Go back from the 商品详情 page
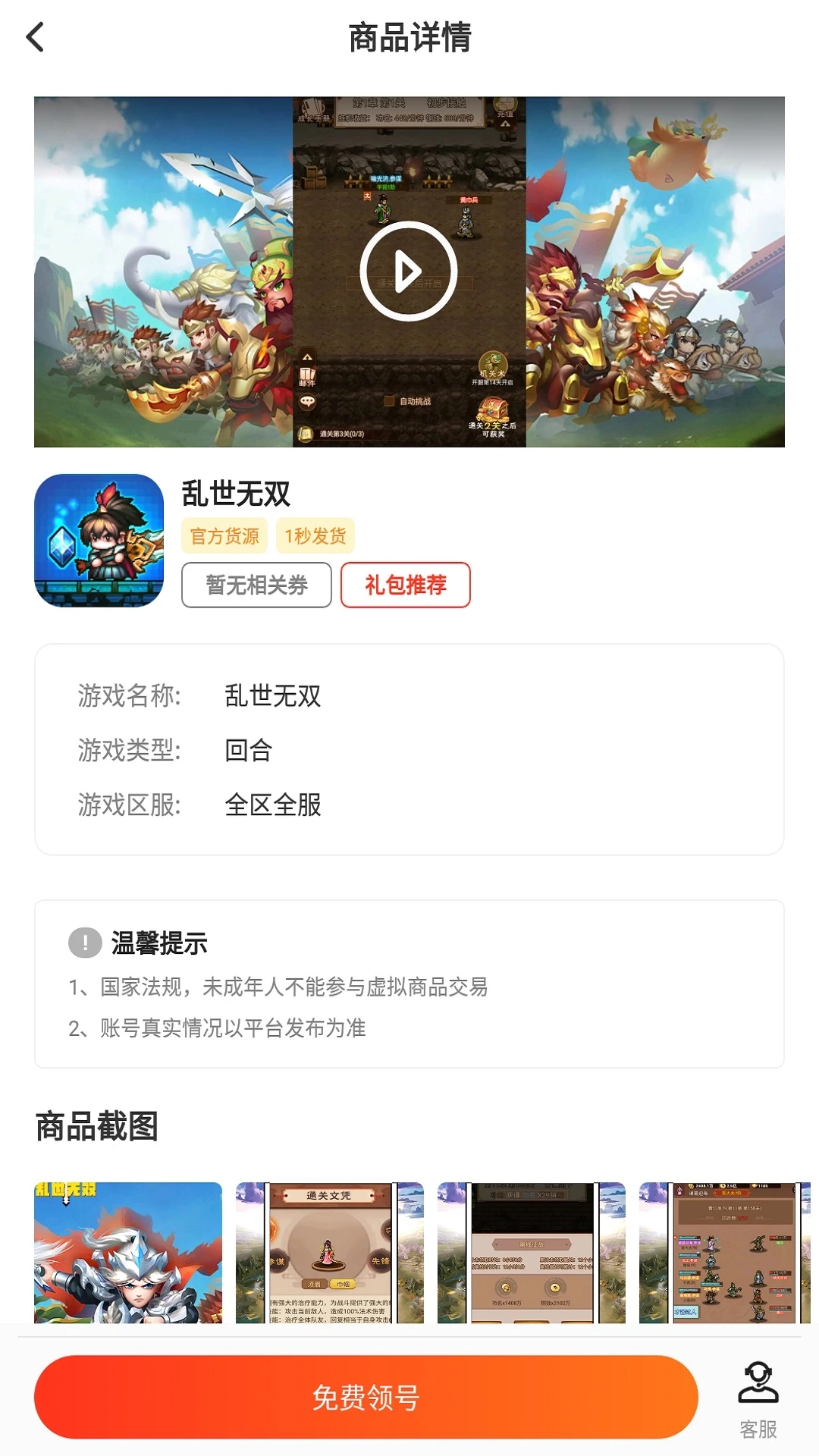The height and width of the screenshot is (1456, 819). (x=36, y=37)
